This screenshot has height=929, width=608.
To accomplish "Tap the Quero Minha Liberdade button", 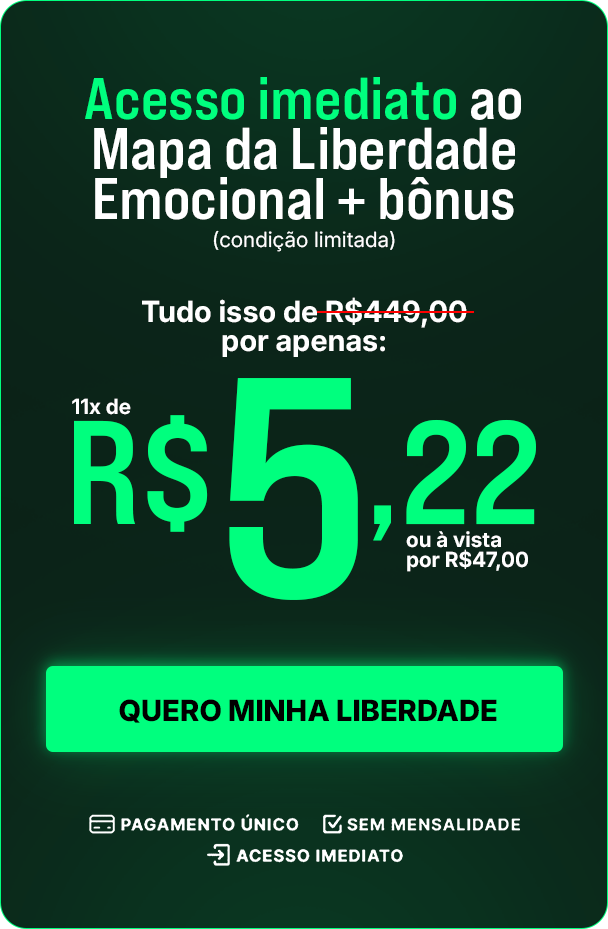I will 304,709.
